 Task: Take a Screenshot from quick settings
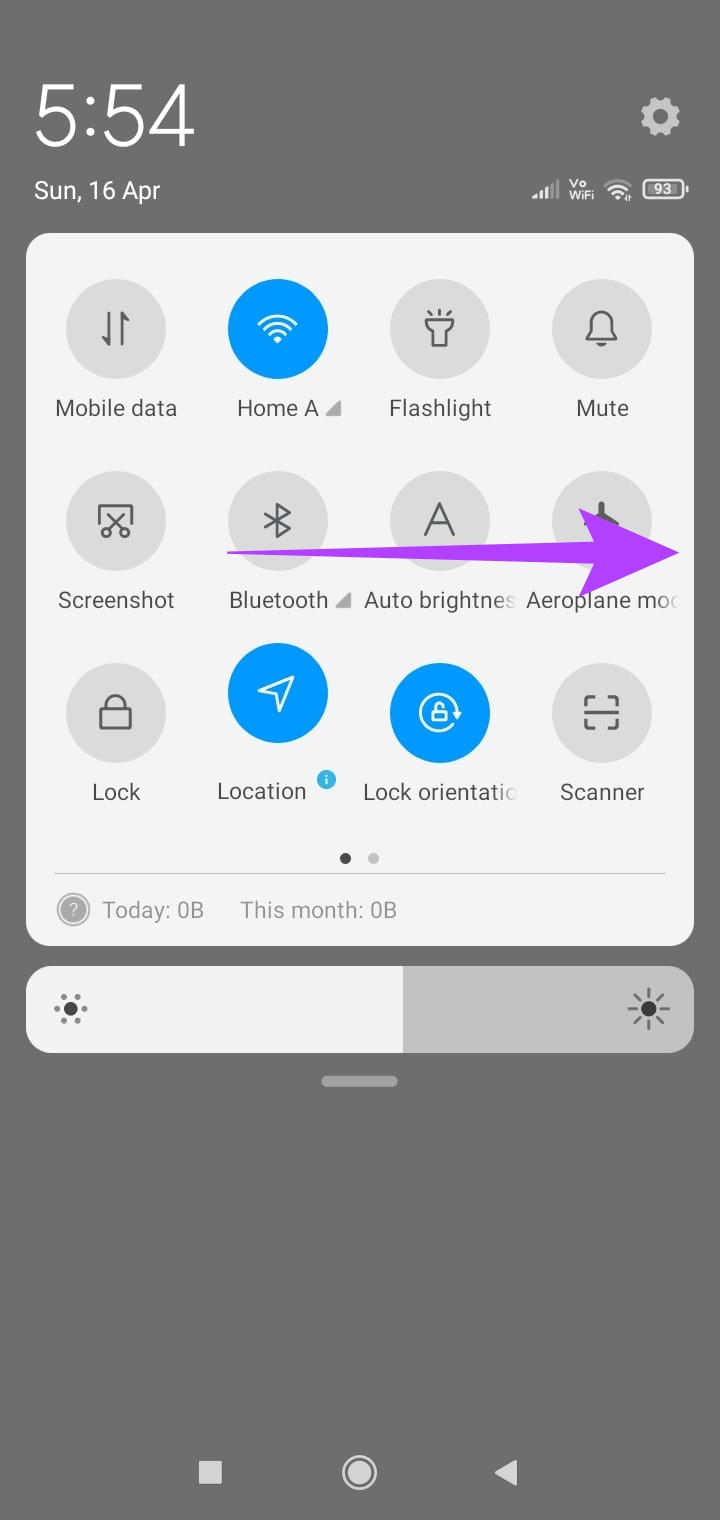pos(116,521)
